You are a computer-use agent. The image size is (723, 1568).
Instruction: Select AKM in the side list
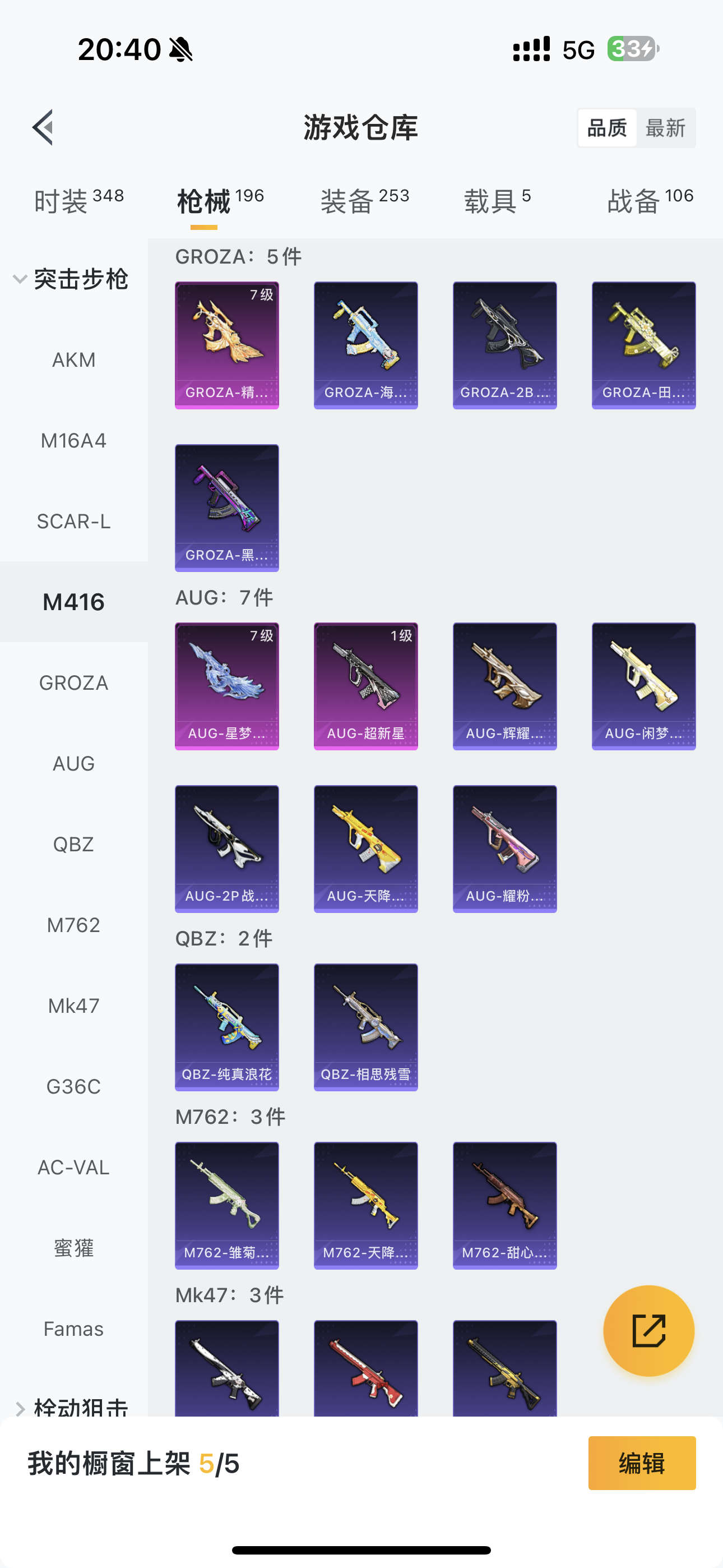pyautogui.click(x=73, y=359)
